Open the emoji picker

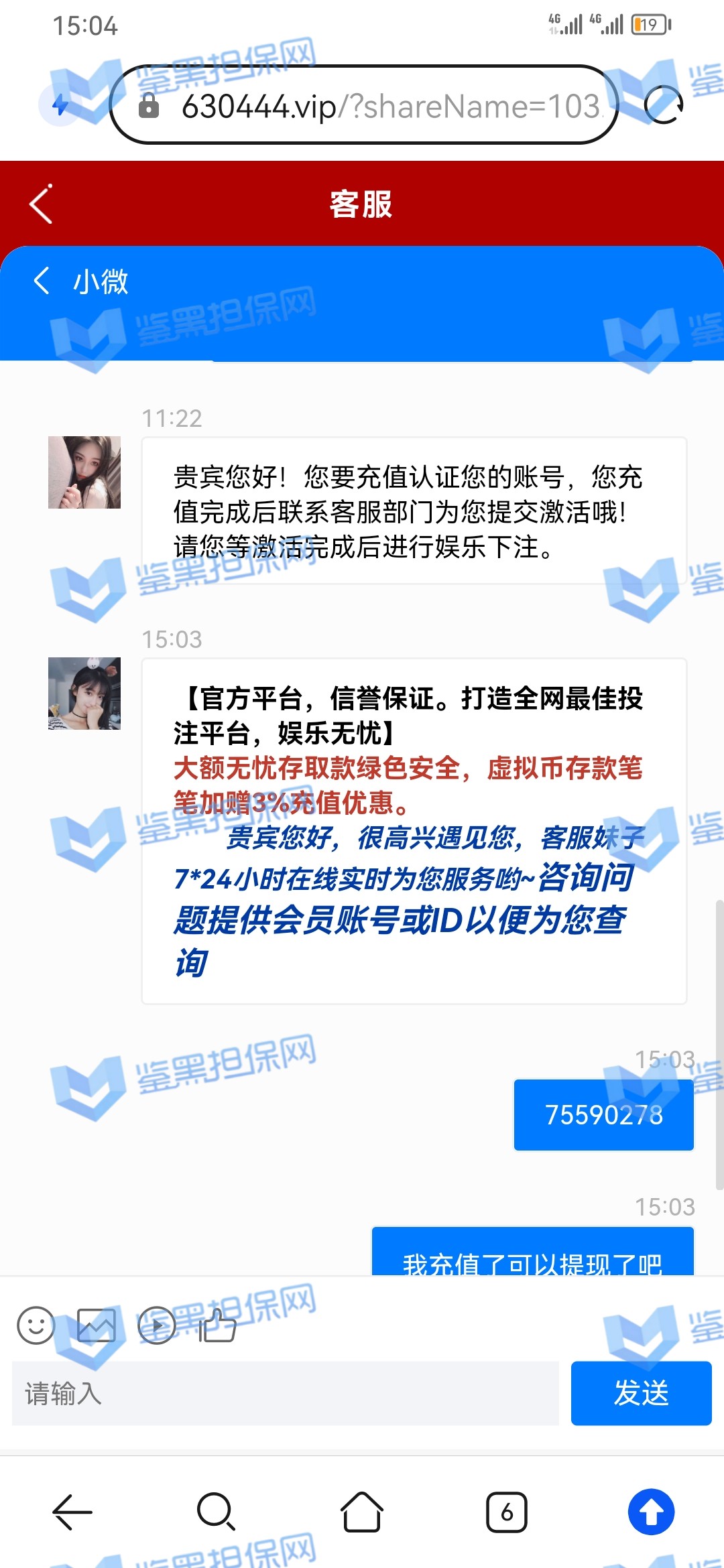[36, 1325]
